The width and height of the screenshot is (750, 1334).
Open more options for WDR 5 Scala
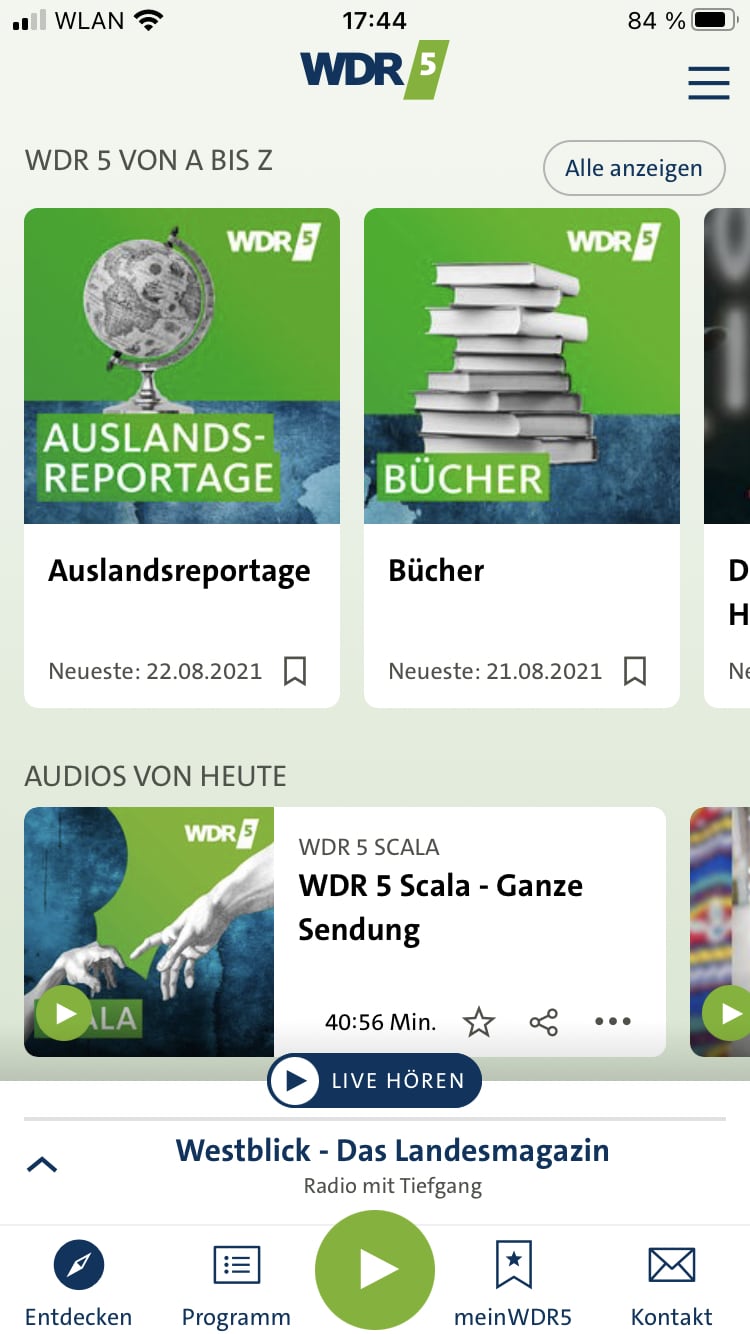pyautogui.click(x=613, y=1022)
